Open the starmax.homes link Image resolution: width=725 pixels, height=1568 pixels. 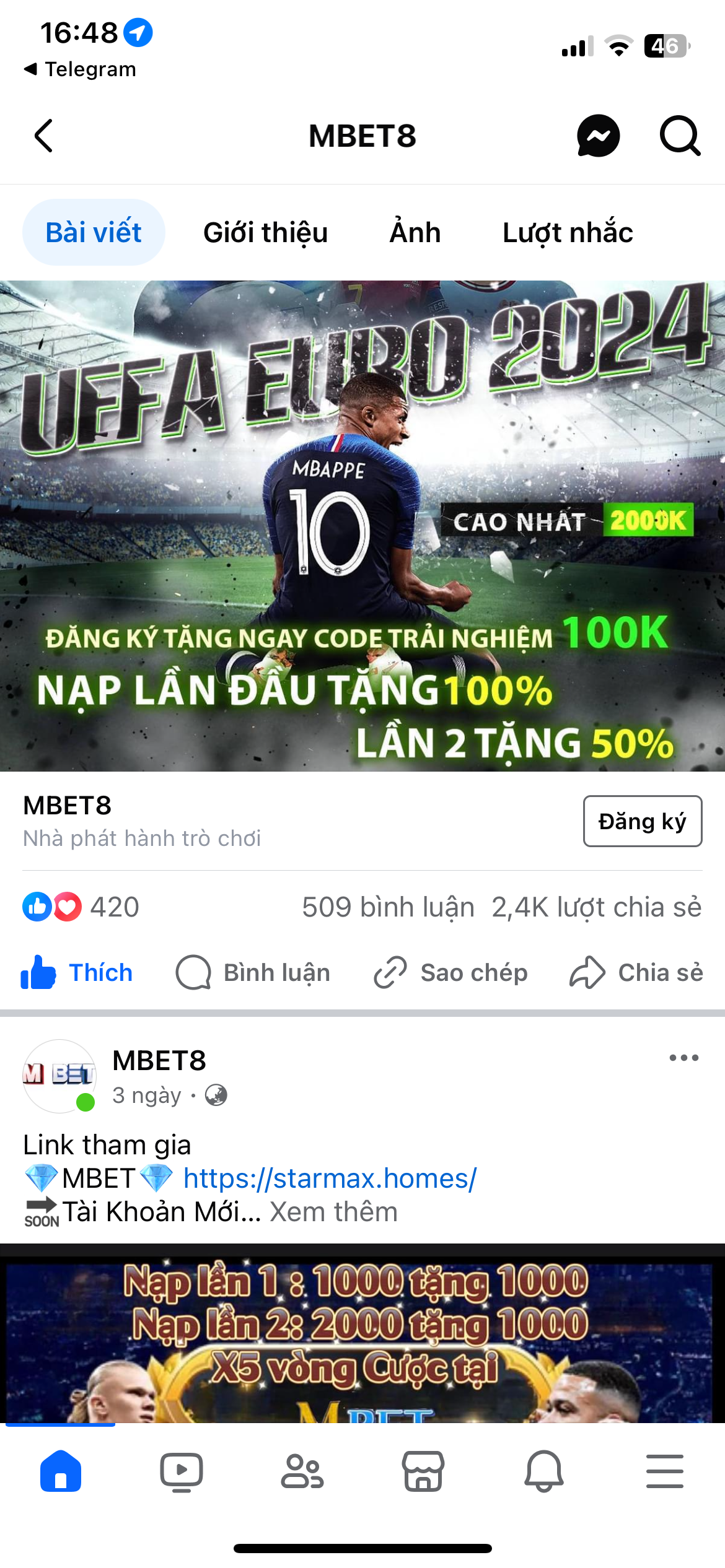(330, 1178)
